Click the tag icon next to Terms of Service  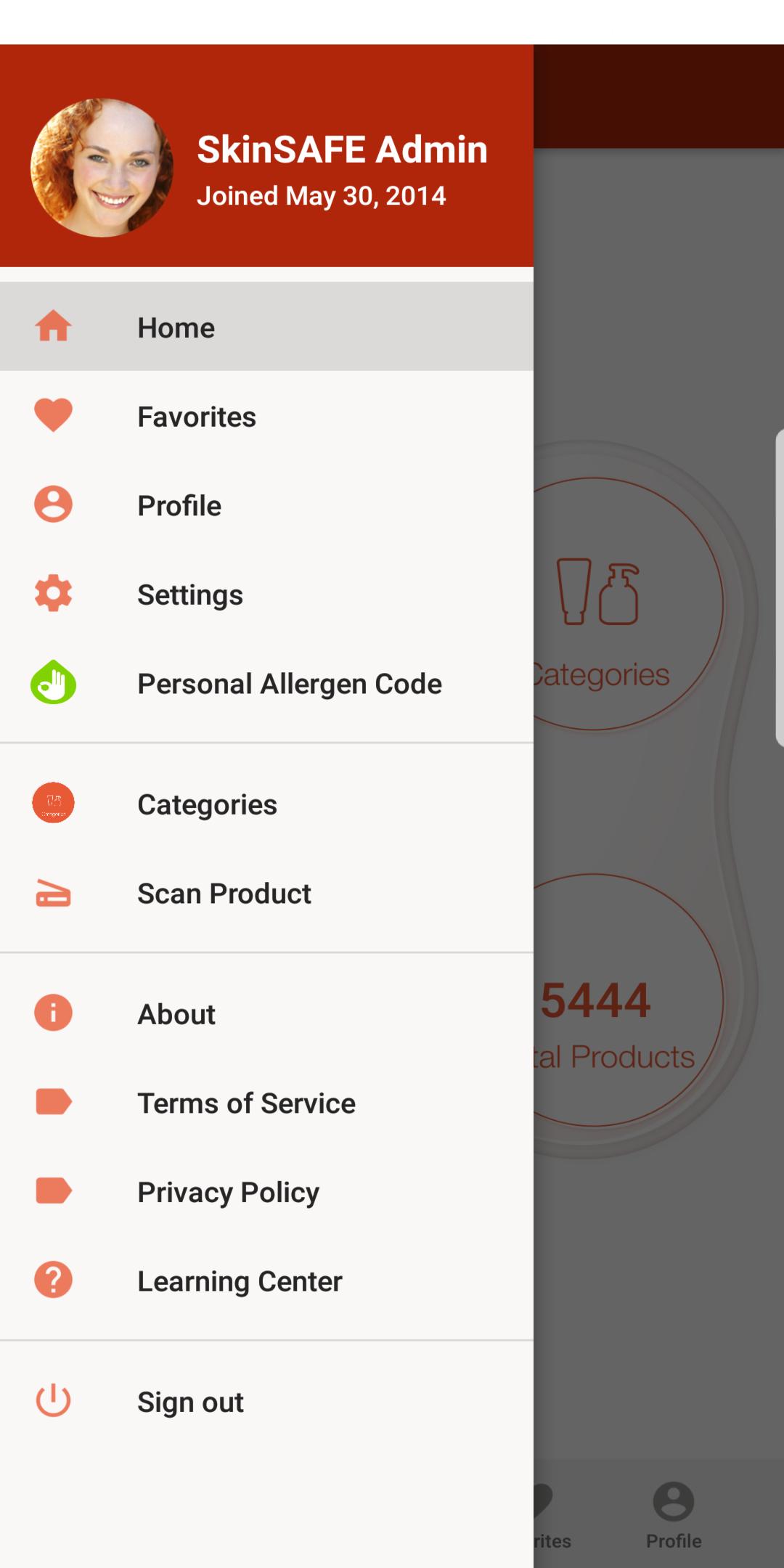pyautogui.click(x=53, y=1102)
